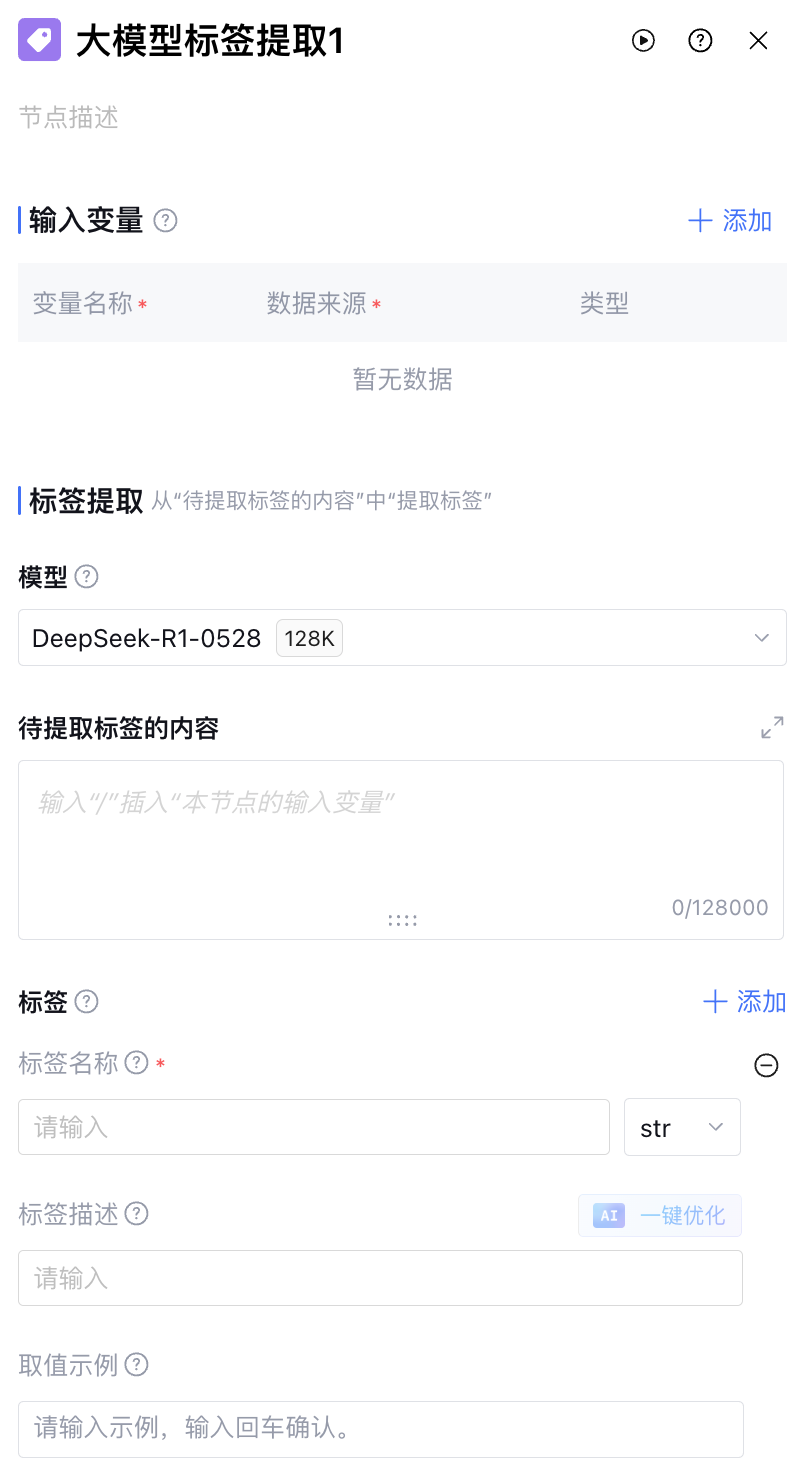Show the 标签 help tooltip

[x=87, y=1002]
